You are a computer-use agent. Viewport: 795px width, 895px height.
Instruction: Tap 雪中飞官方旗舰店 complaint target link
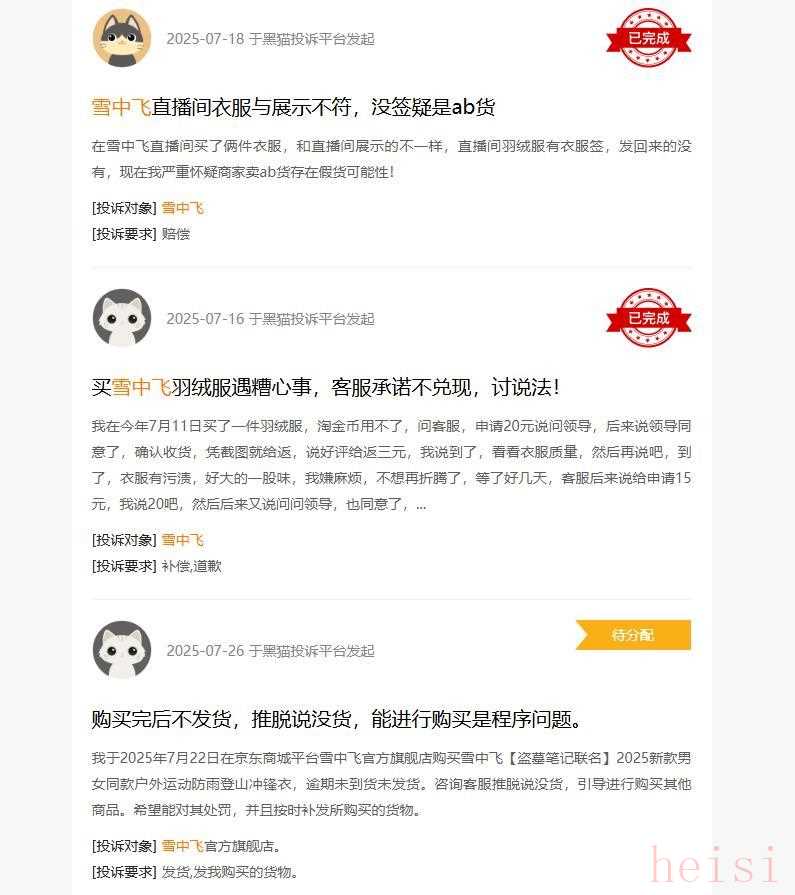(x=183, y=846)
